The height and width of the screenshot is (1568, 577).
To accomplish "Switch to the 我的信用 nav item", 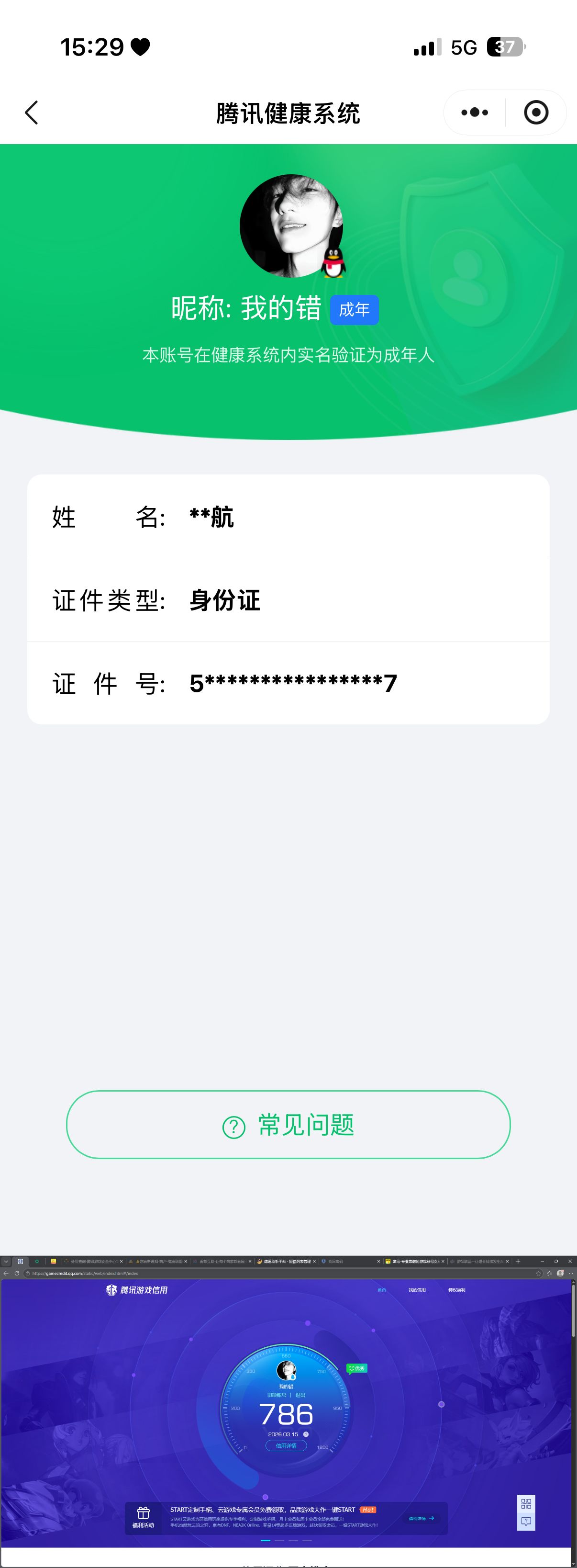I will [417, 1290].
